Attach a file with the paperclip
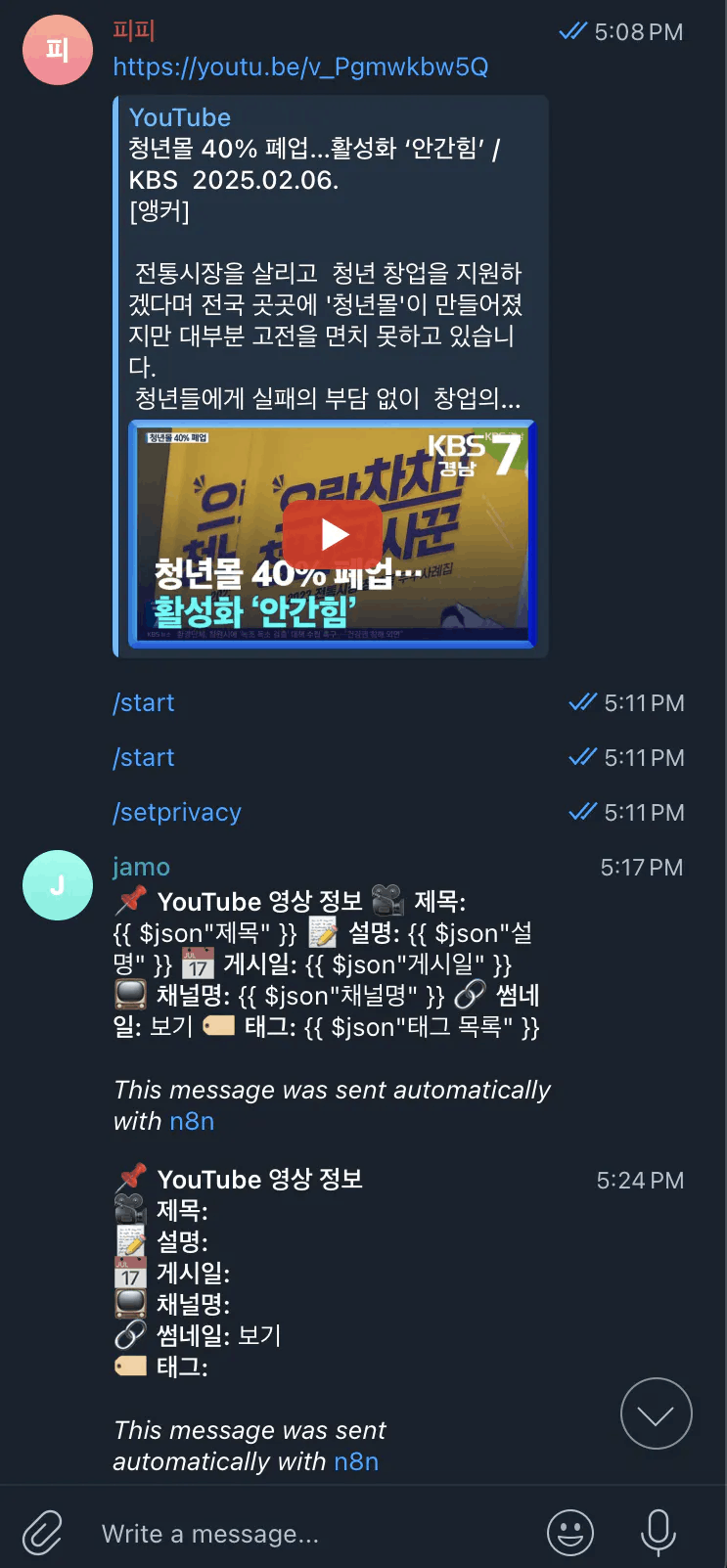This screenshot has width=727, height=1568. [x=42, y=1533]
